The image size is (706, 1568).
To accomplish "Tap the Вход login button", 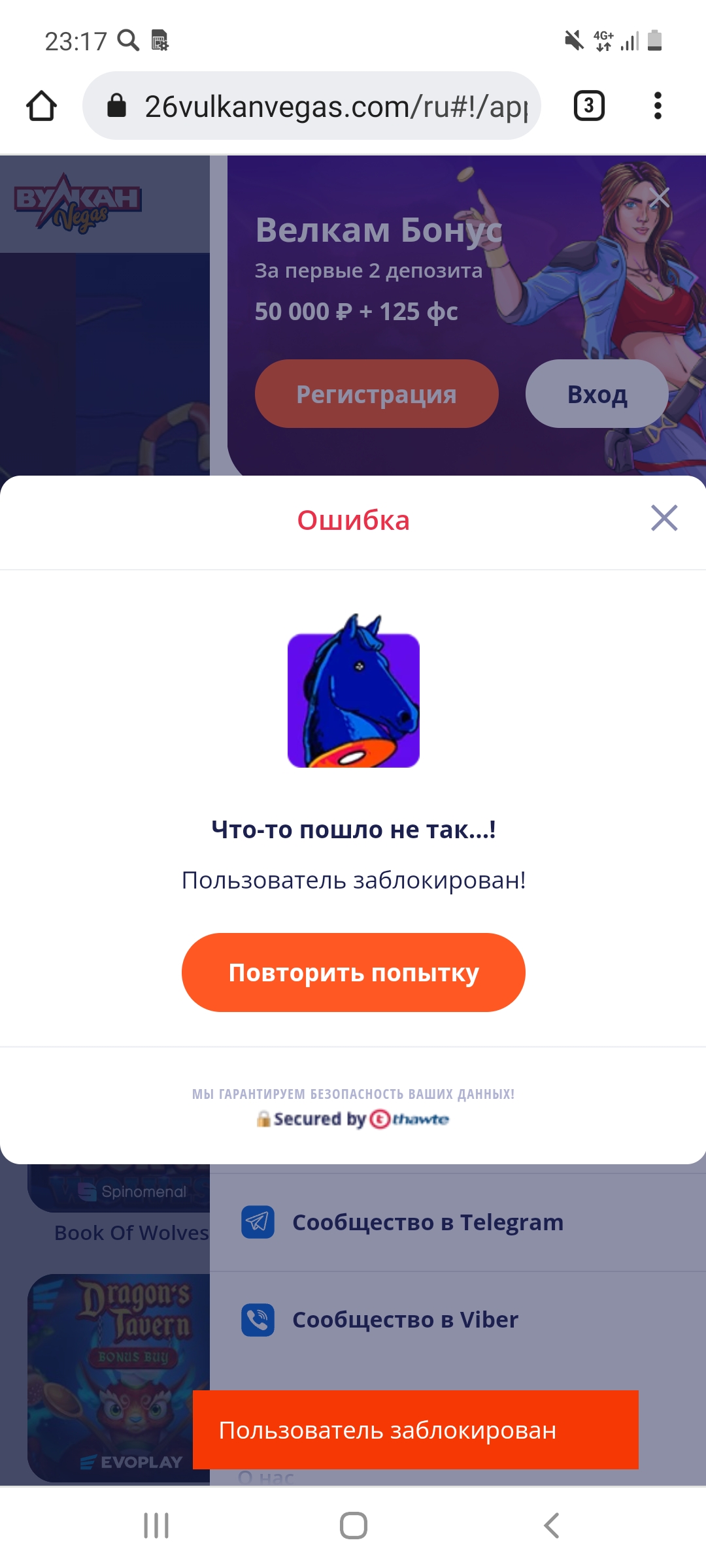I will click(596, 394).
